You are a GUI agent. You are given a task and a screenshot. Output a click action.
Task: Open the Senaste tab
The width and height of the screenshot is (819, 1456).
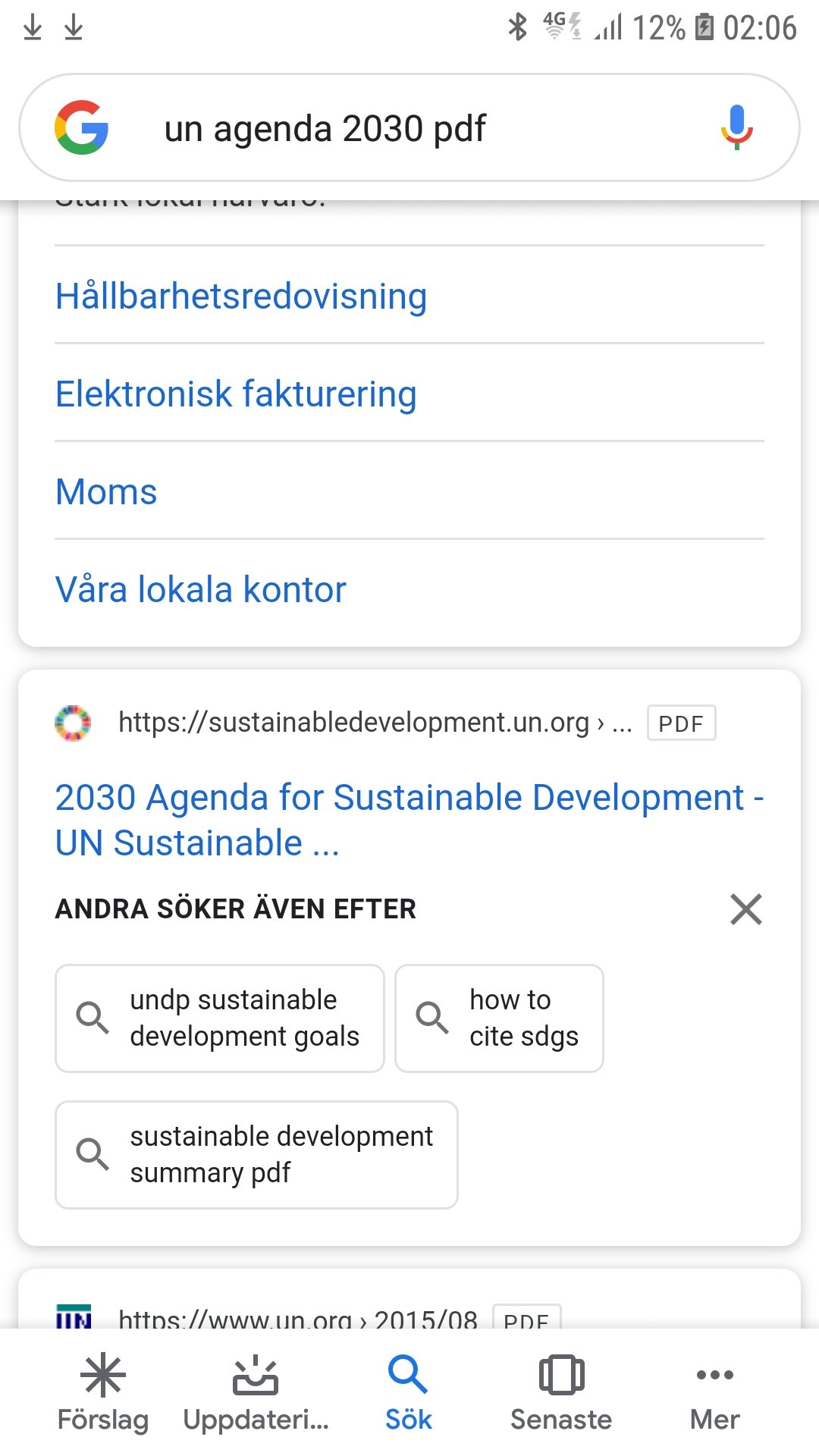coord(561,1394)
